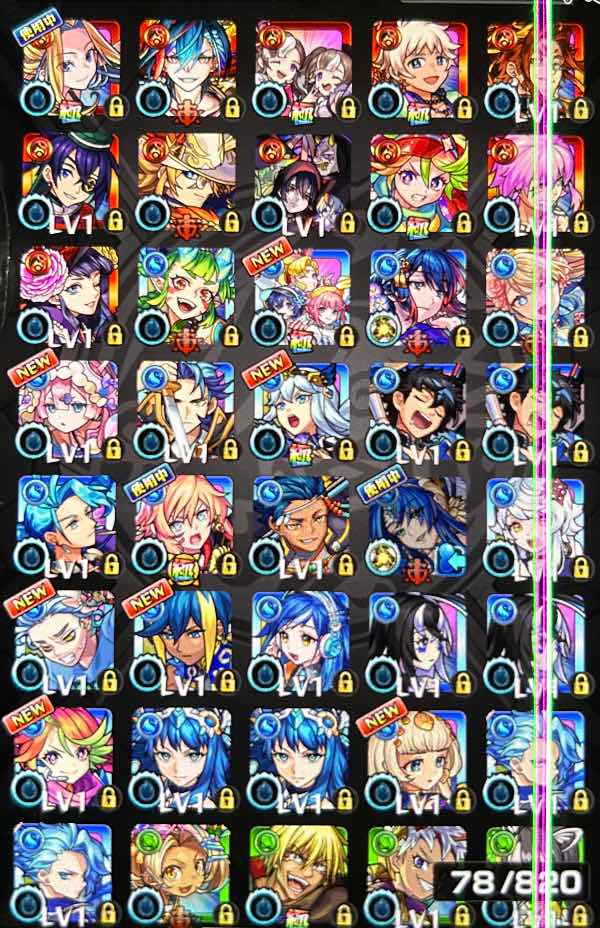Open the blonde character in the white hat
The width and height of the screenshot is (600, 928).
click(187, 183)
